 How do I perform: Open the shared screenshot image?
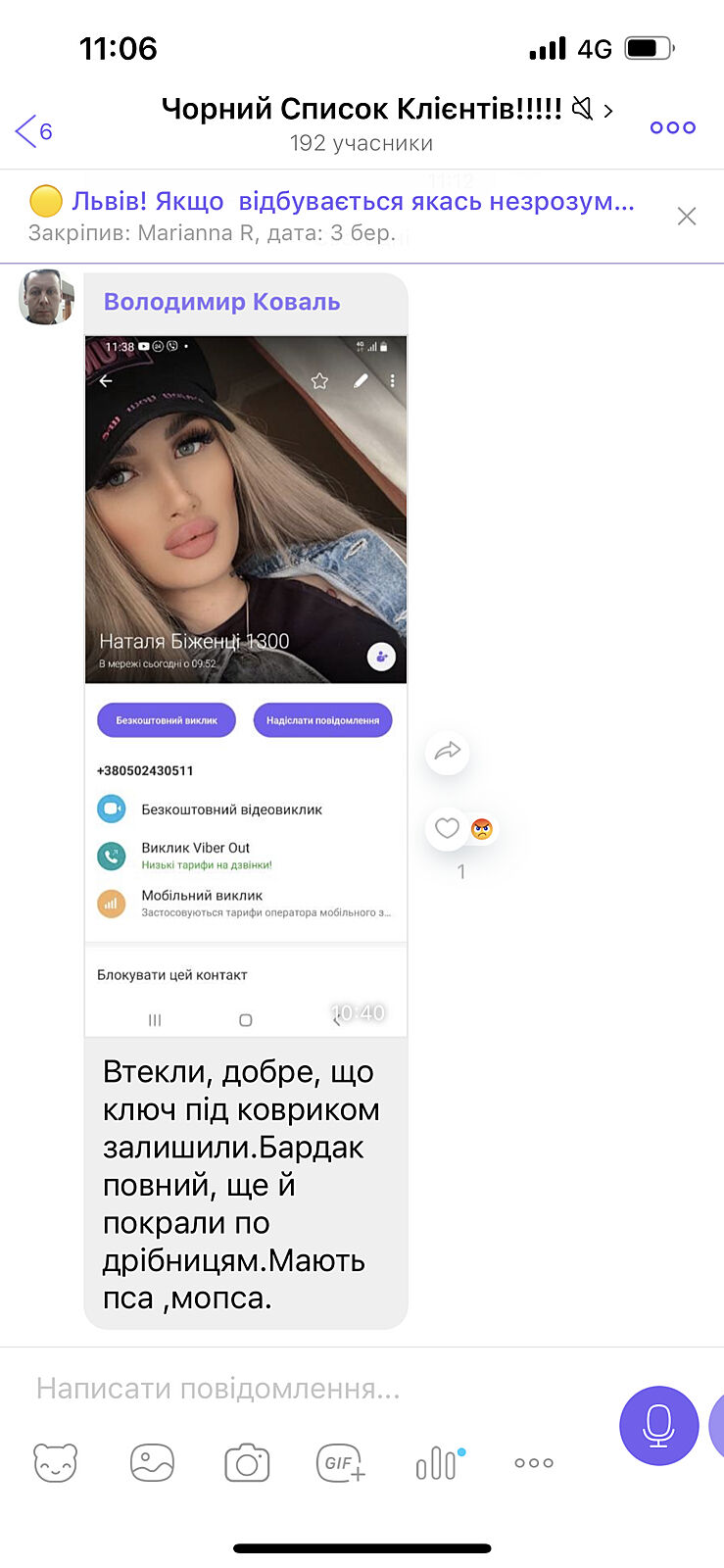point(245,686)
